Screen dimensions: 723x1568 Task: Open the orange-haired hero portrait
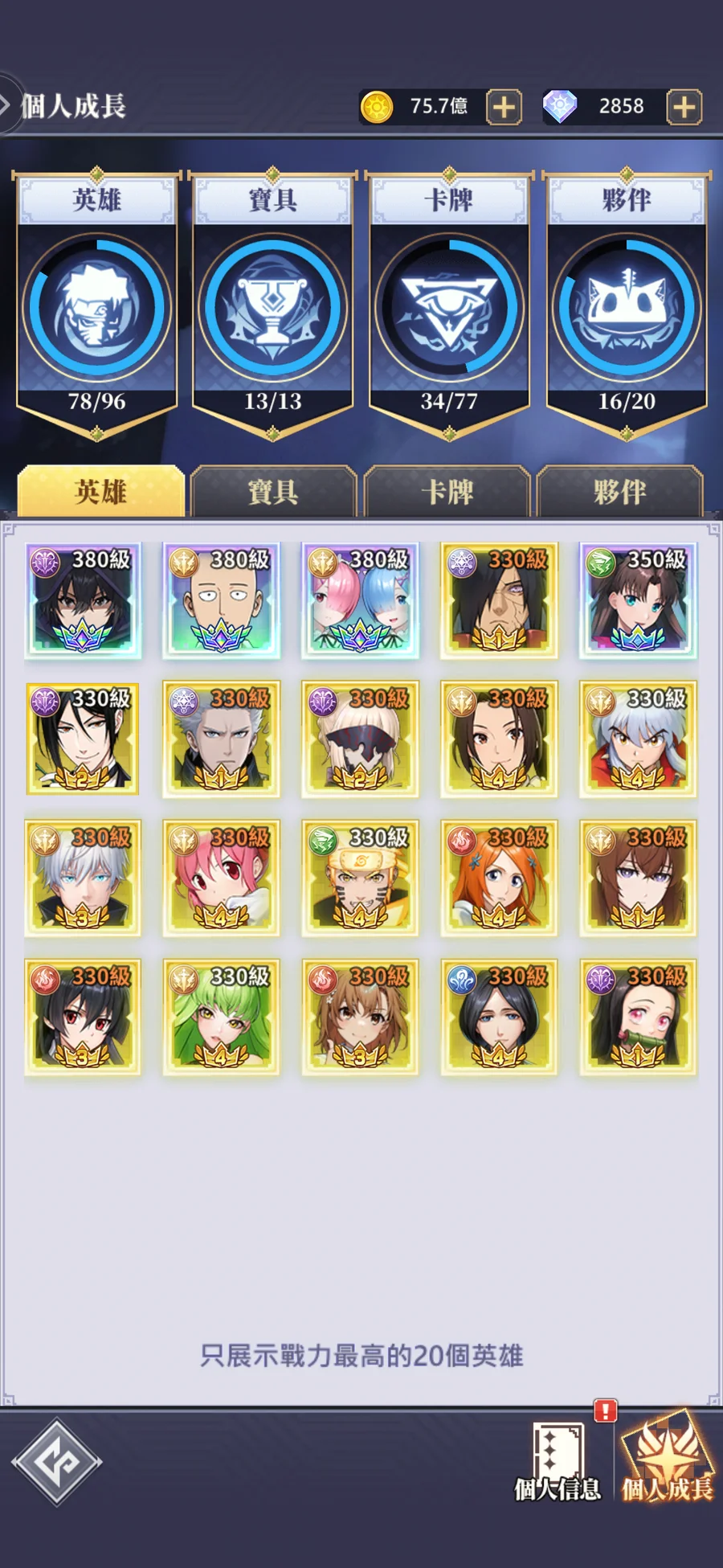(x=498, y=878)
